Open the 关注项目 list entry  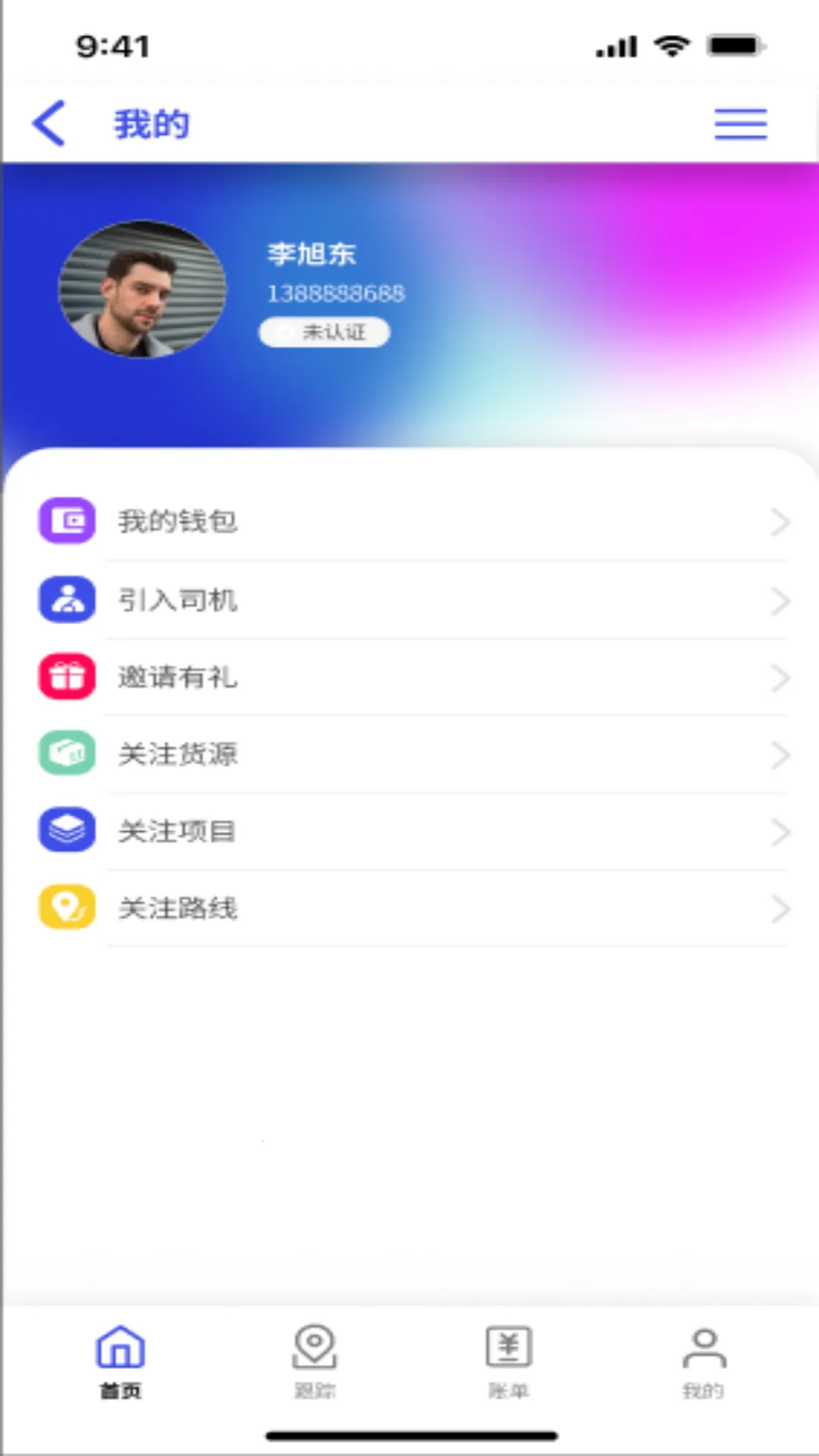tap(177, 830)
